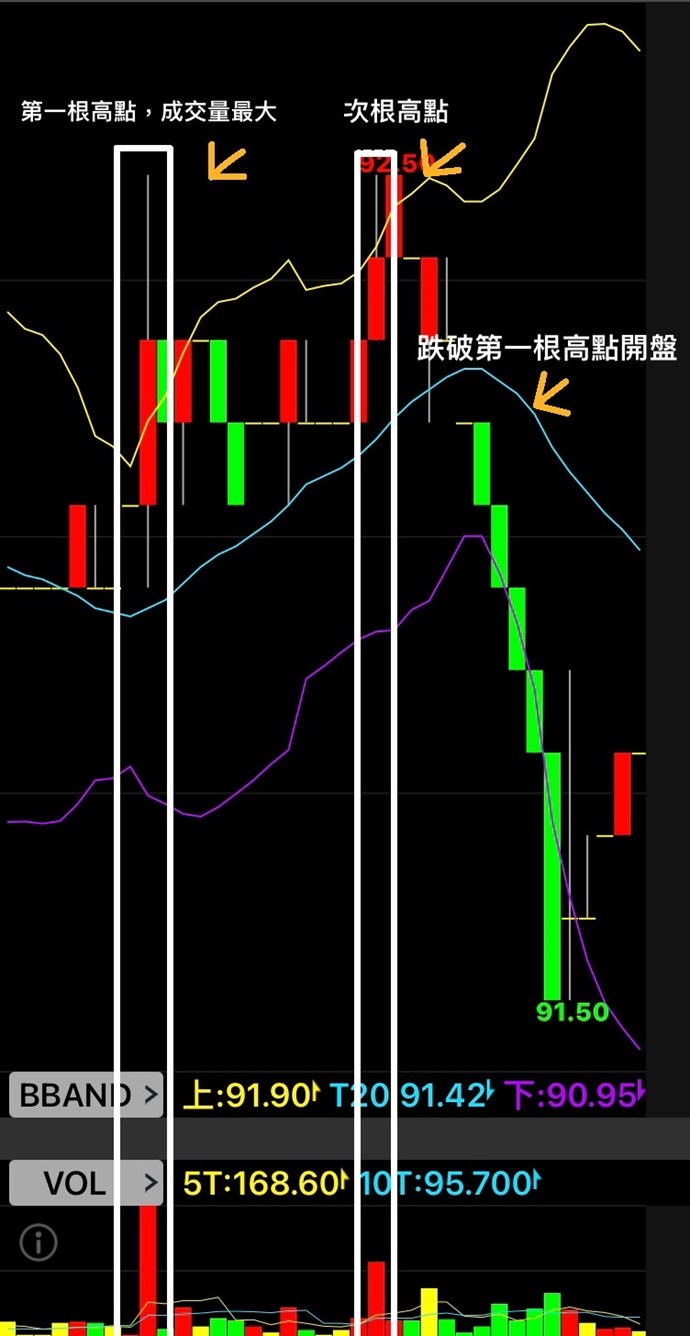Viewport: 690px width, 1336px height.
Task: Open the BBAND indicator selector
Action: click(86, 1095)
